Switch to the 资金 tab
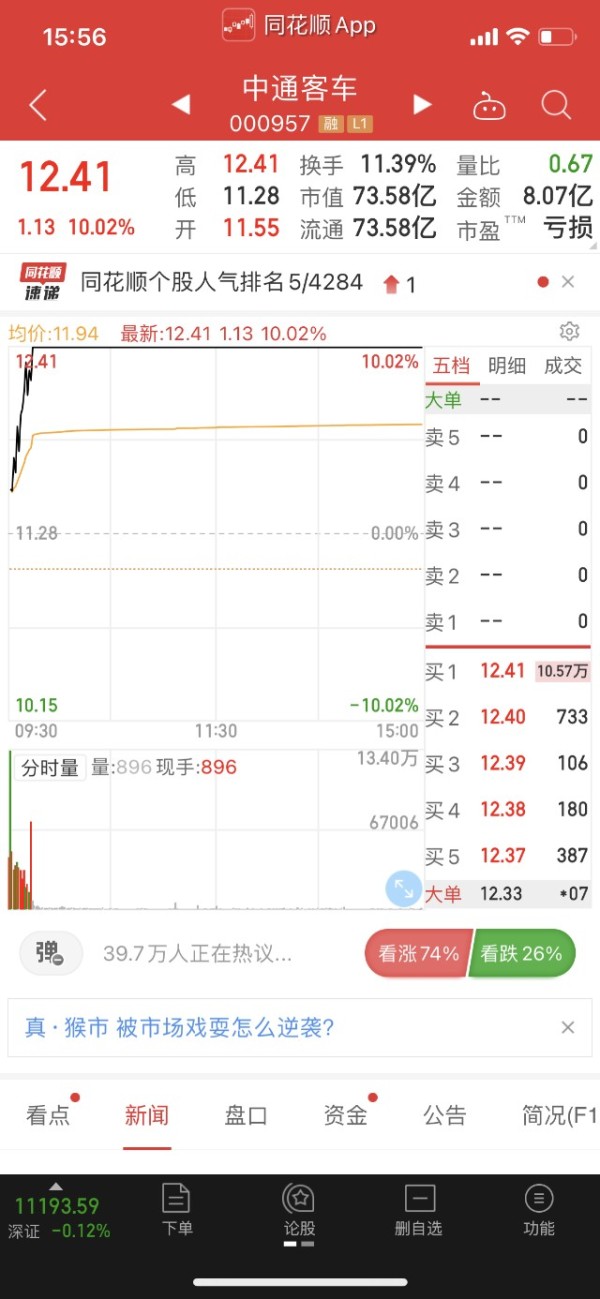The width and height of the screenshot is (600, 1299). pyautogui.click(x=346, y=1115)
